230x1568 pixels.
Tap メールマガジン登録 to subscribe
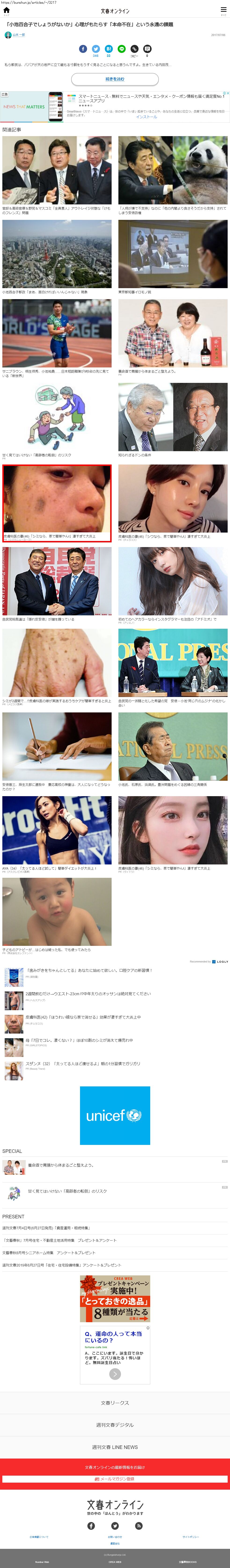point(115,1478)
